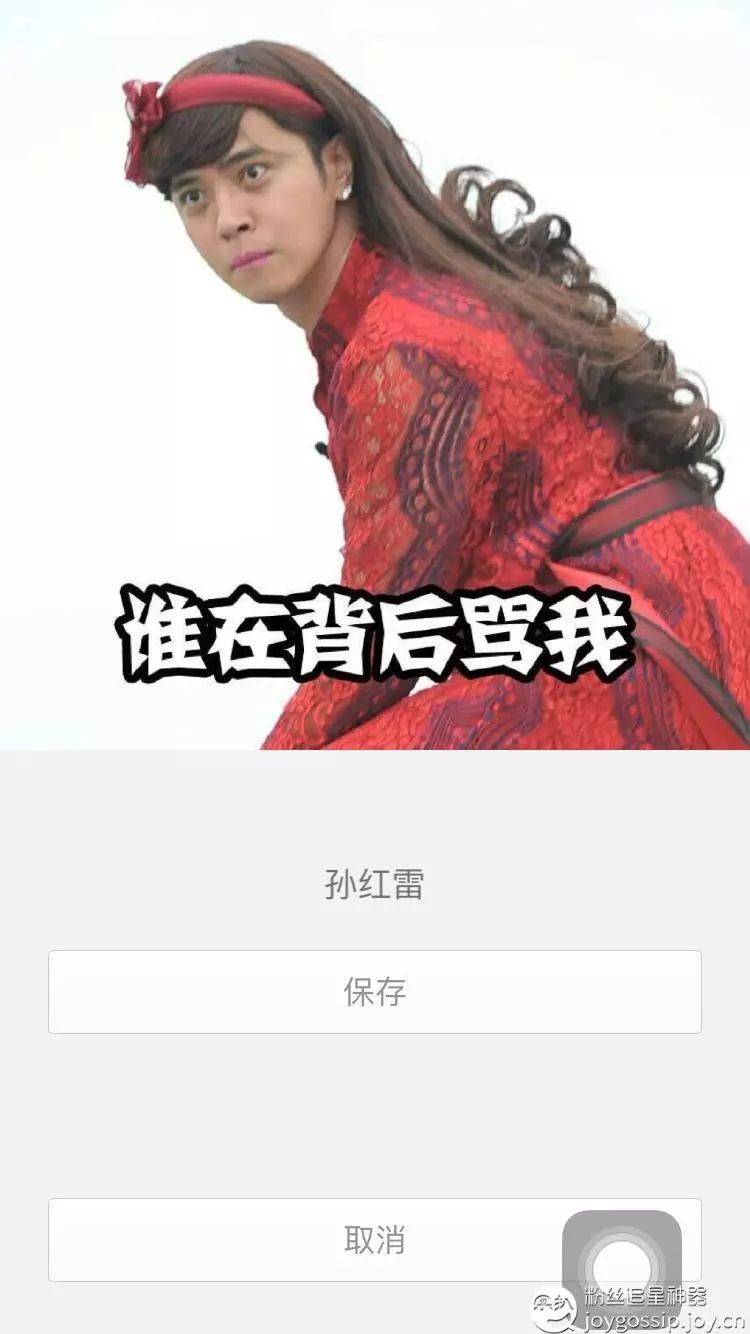Tap the 保存 button to save the image
This screenshot has width=750, height=1334.
(375, 992)
